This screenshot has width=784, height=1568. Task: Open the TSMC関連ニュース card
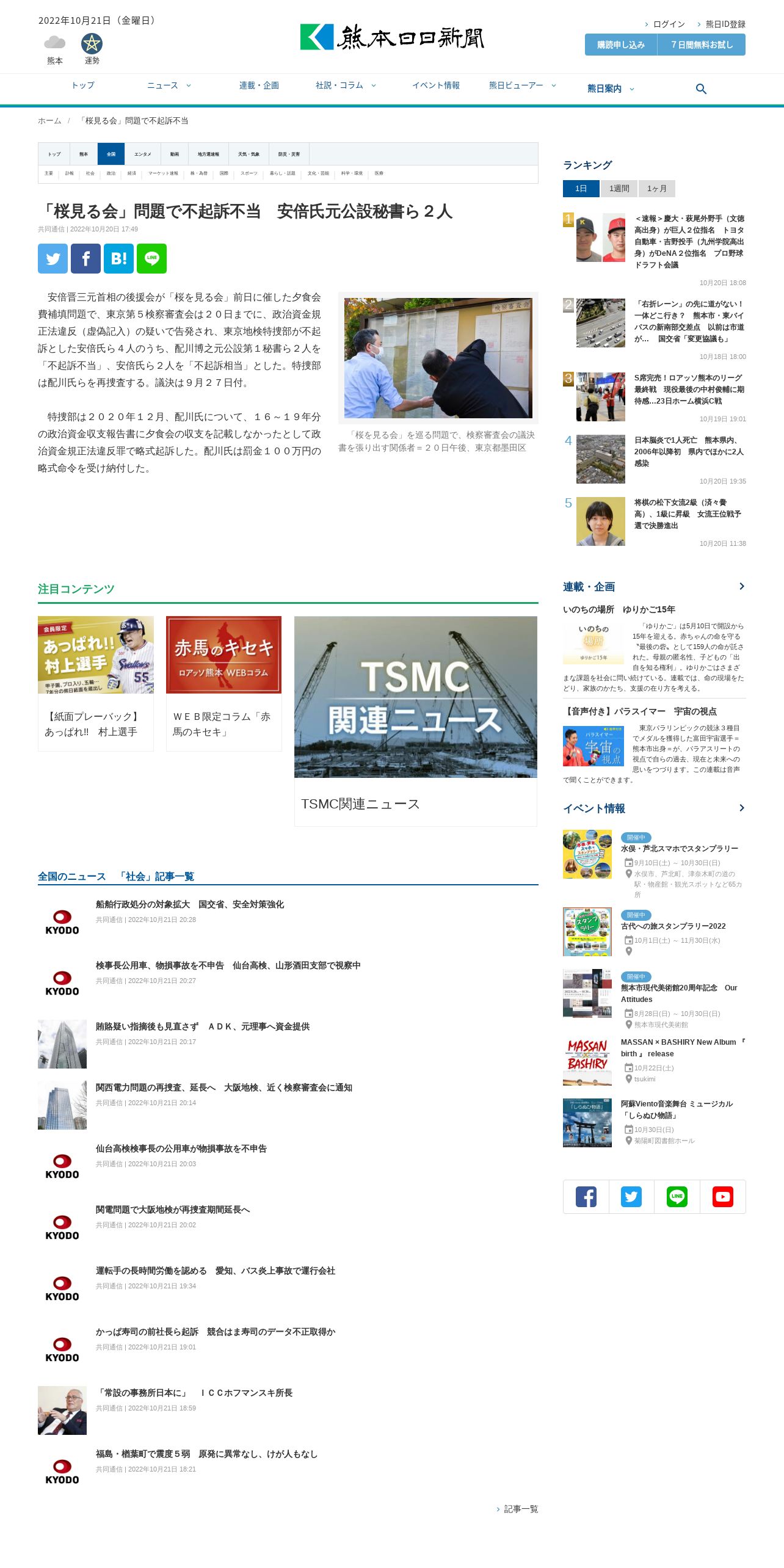(x=416, y=720)
